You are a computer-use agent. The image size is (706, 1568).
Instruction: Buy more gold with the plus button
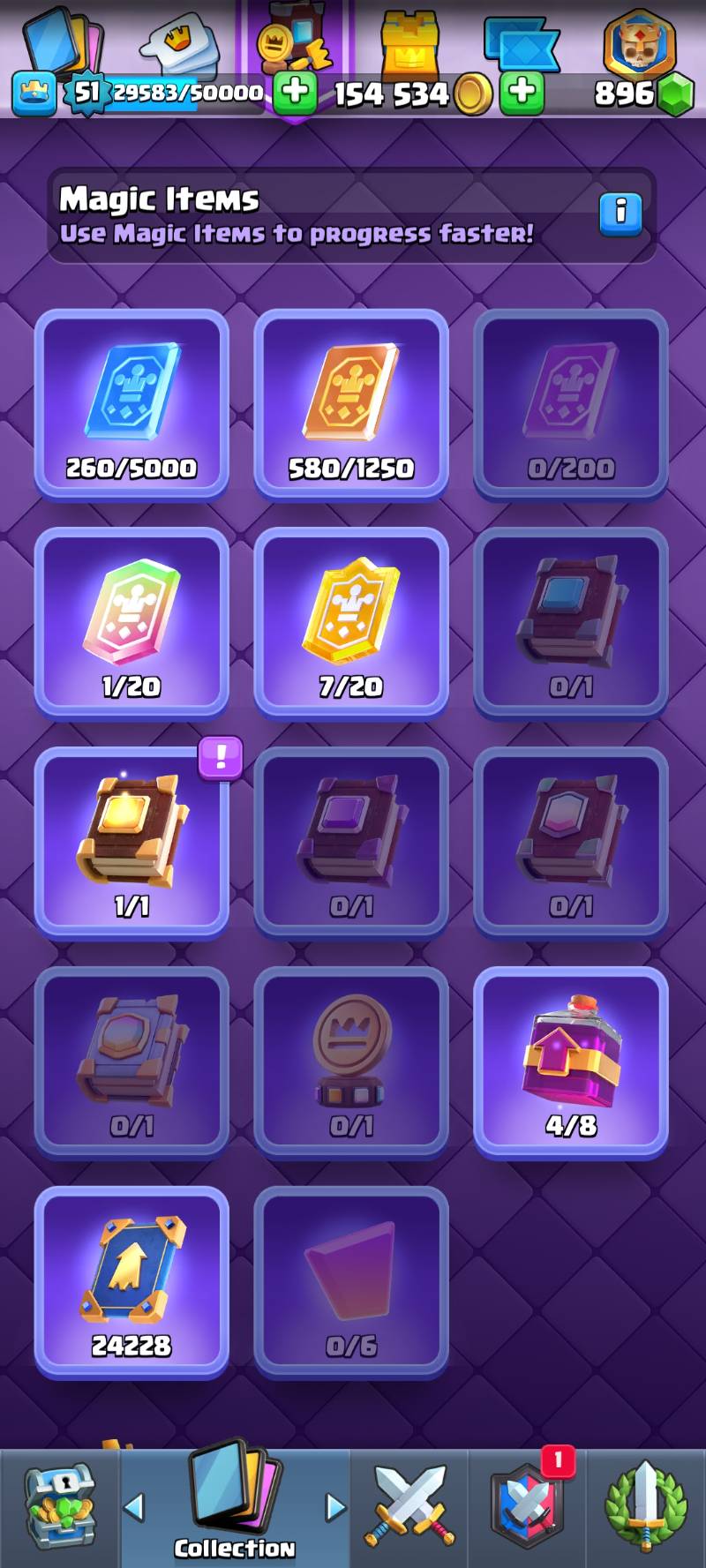point(522,92)
